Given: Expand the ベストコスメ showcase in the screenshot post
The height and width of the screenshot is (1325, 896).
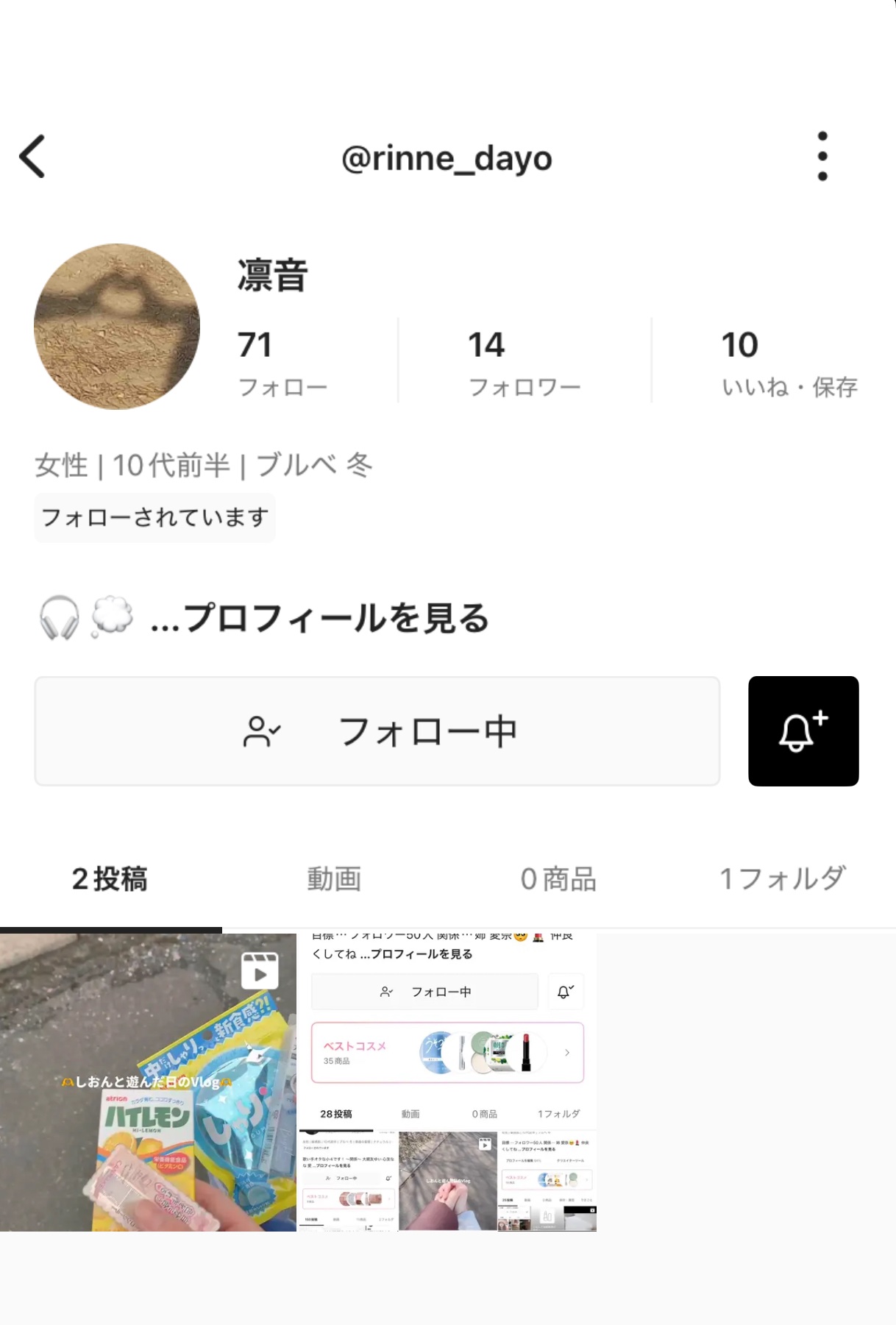Looking at the screenshot, I should (x=449, y=1052).
